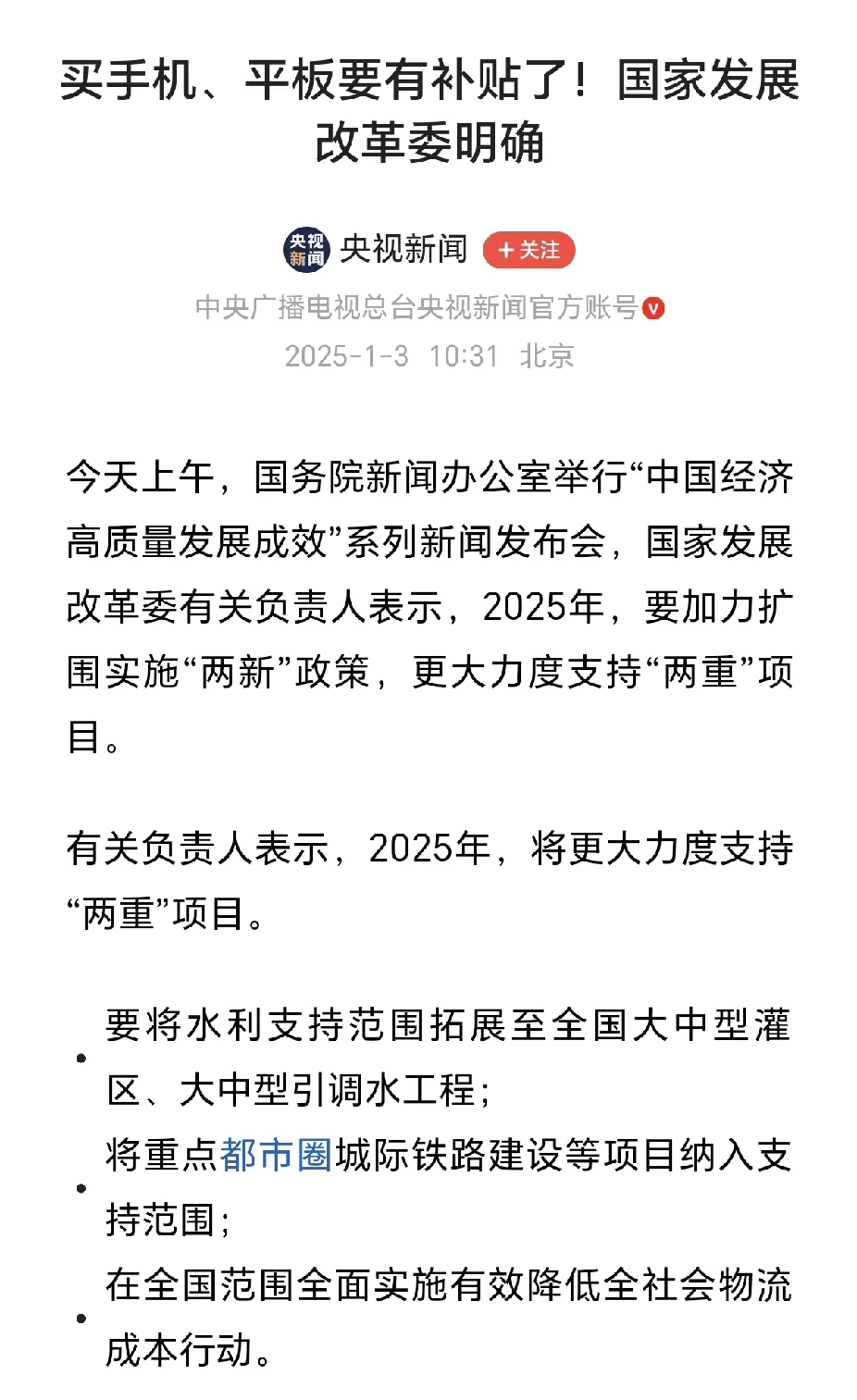The height and width of the screenshot is (1400, 857).
Task: Click the plus icon inside the follow button
Action: click(x=507, y=250)
